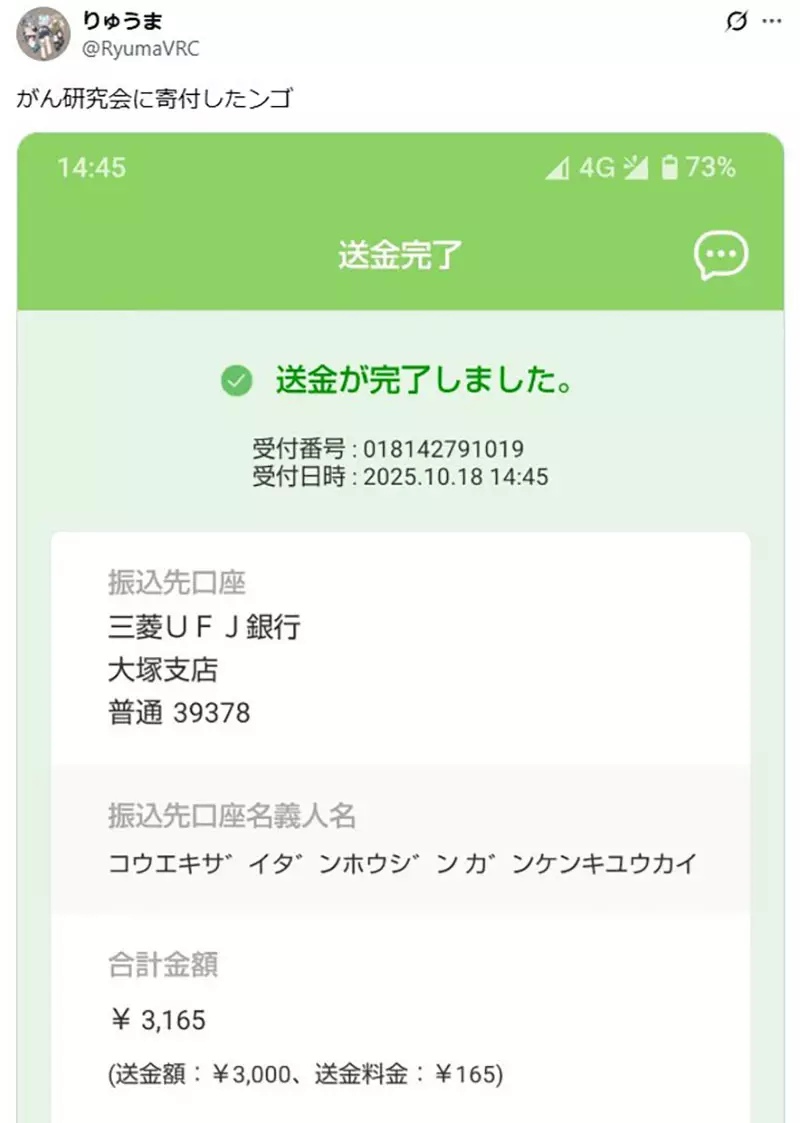The image size is (800, 1123).
Task: Click the green success checkmark icon
Action: [x=235, y=381]
